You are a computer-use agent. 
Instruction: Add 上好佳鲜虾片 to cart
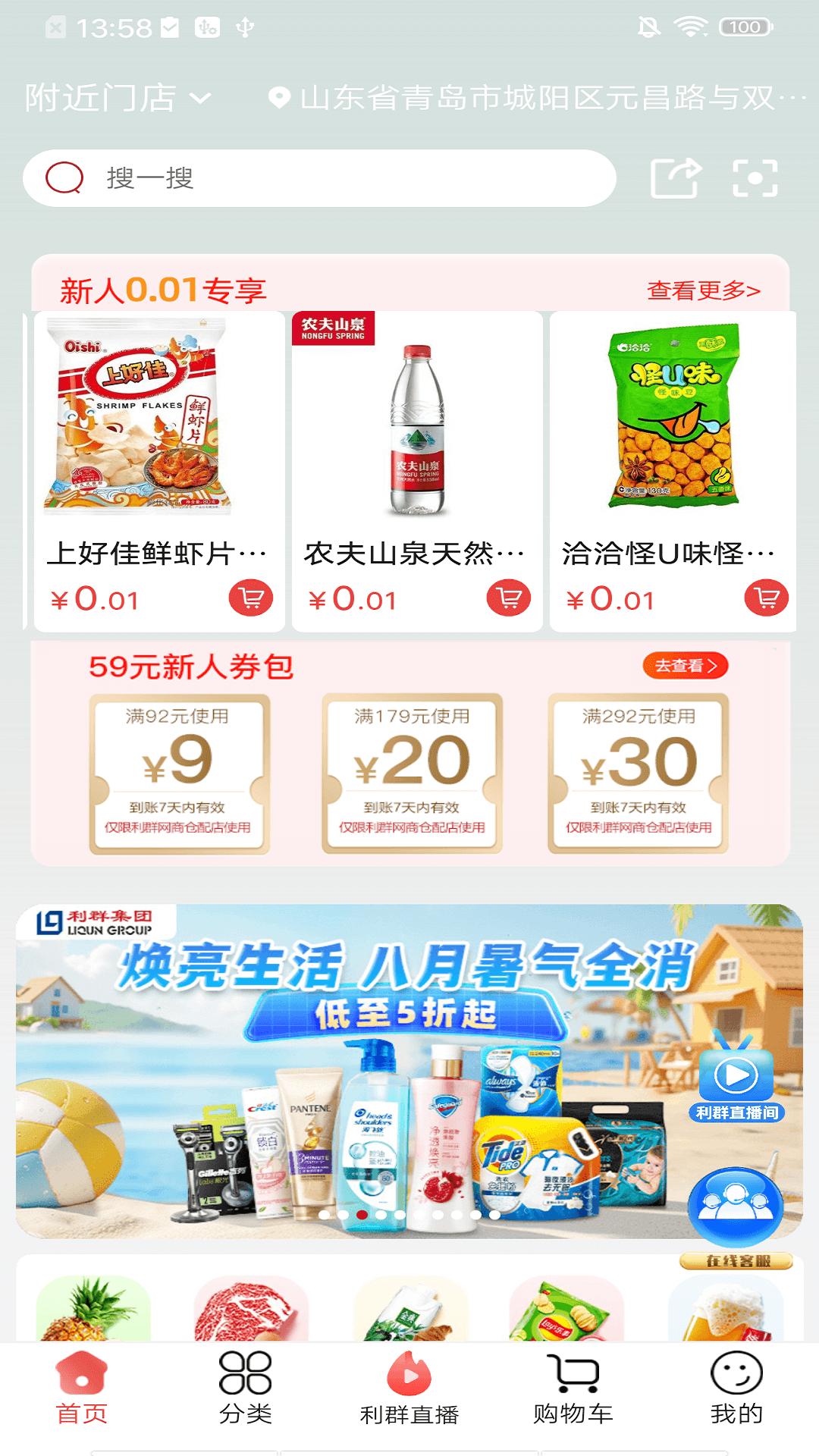251,598
